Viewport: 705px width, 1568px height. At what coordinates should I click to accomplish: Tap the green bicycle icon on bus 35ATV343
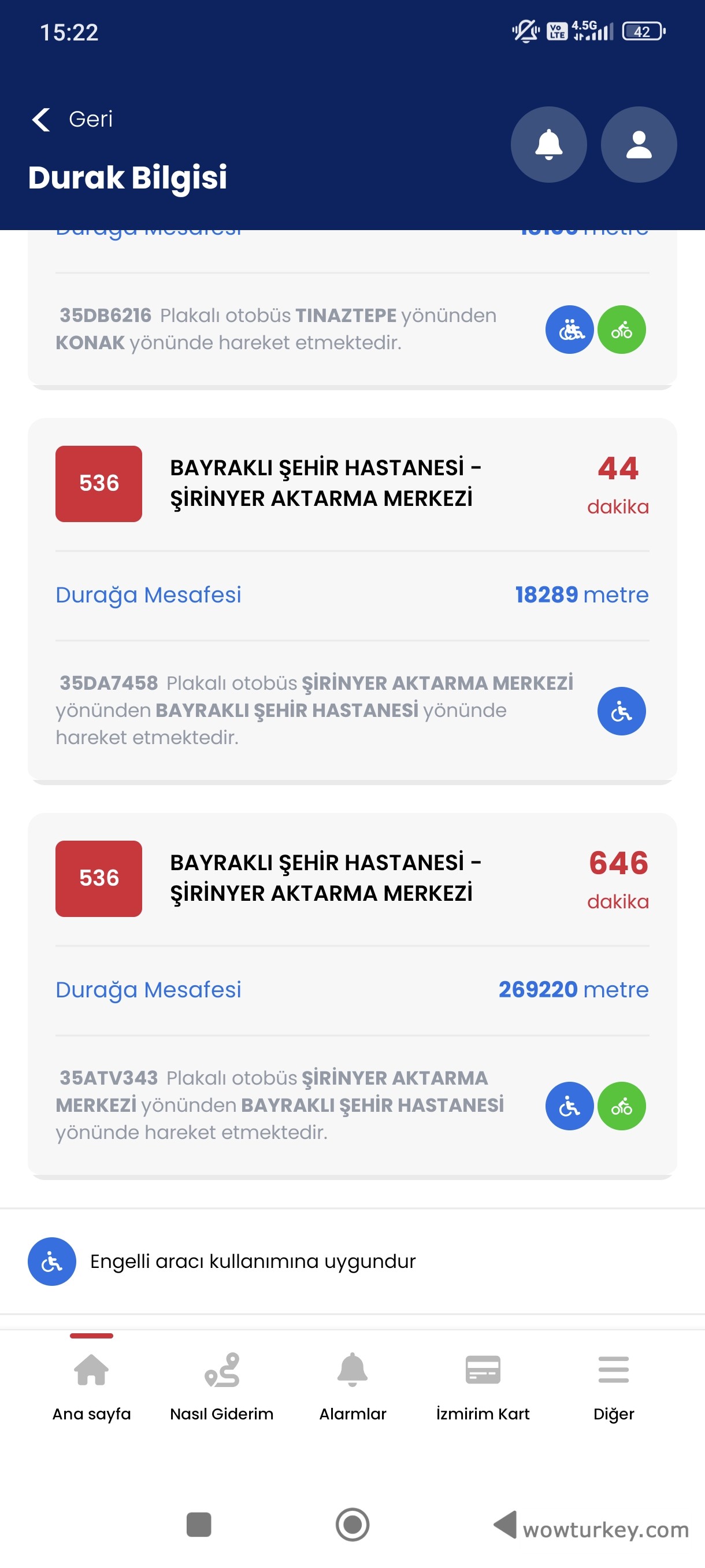point(621,1107)
